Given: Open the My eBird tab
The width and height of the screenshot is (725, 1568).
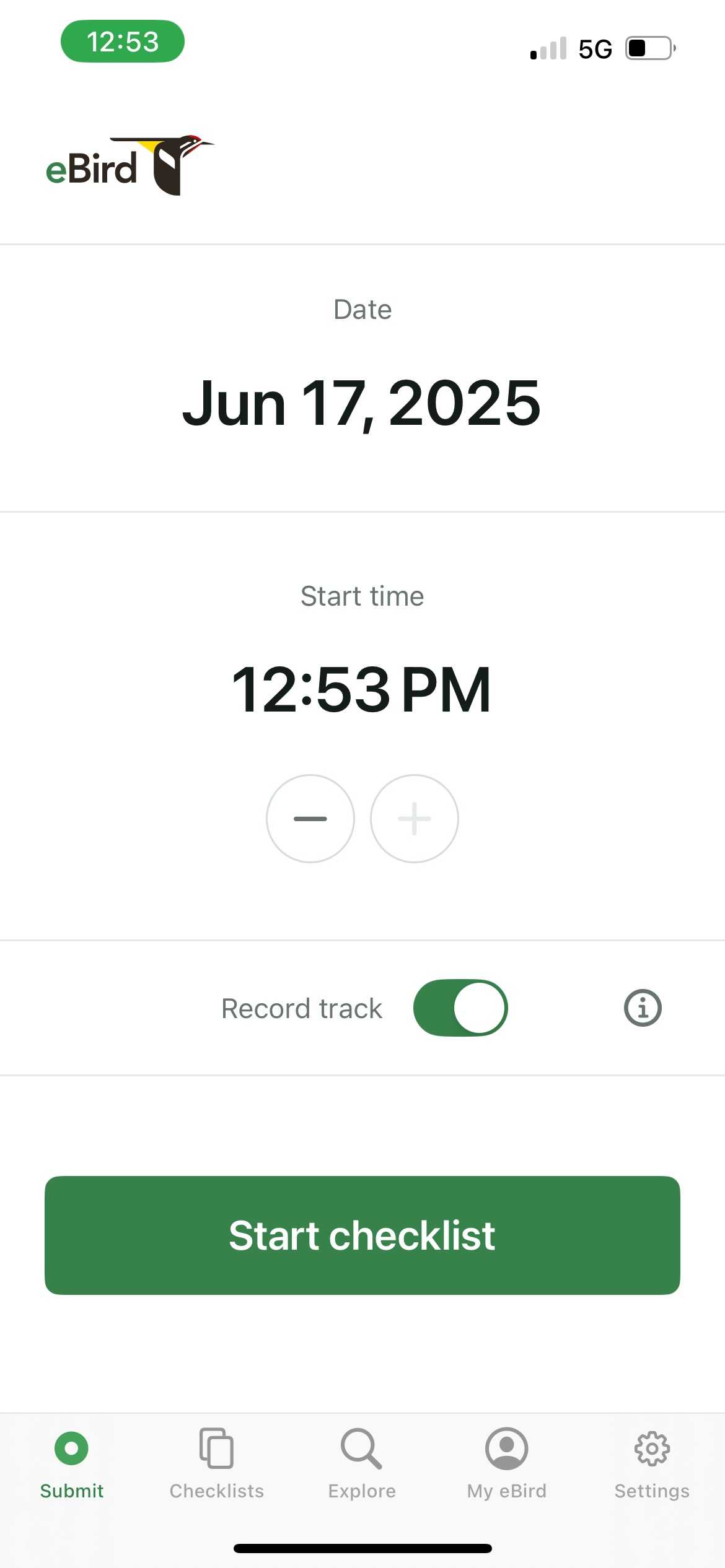Looking at the screenshot, I should click(x=506, y=1463).
